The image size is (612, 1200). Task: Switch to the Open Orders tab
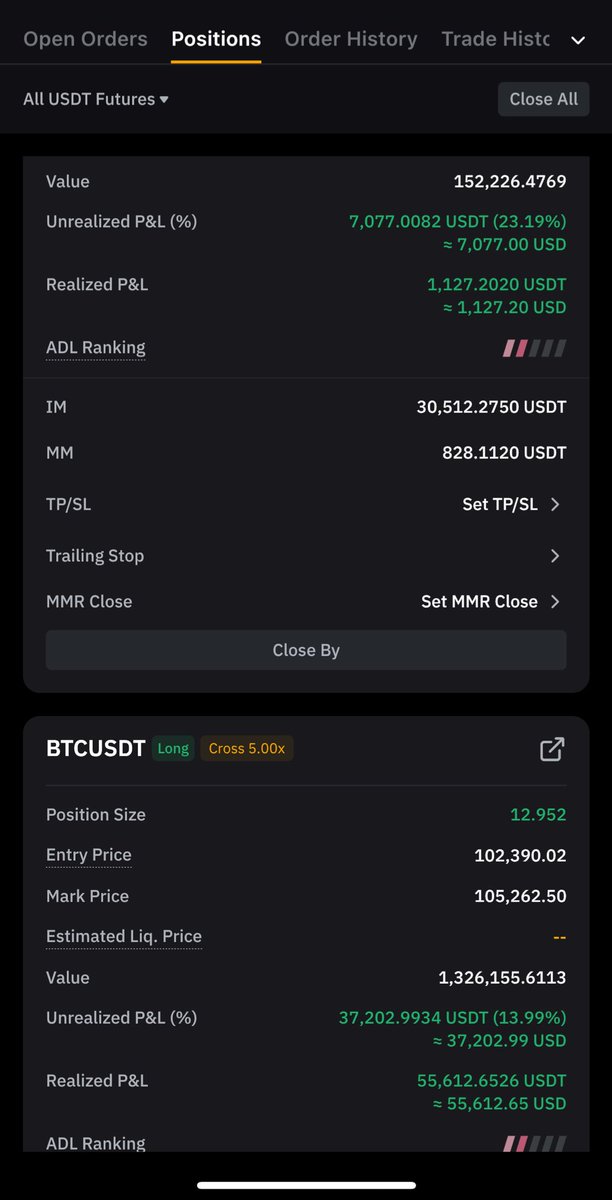tap(85, 39)
